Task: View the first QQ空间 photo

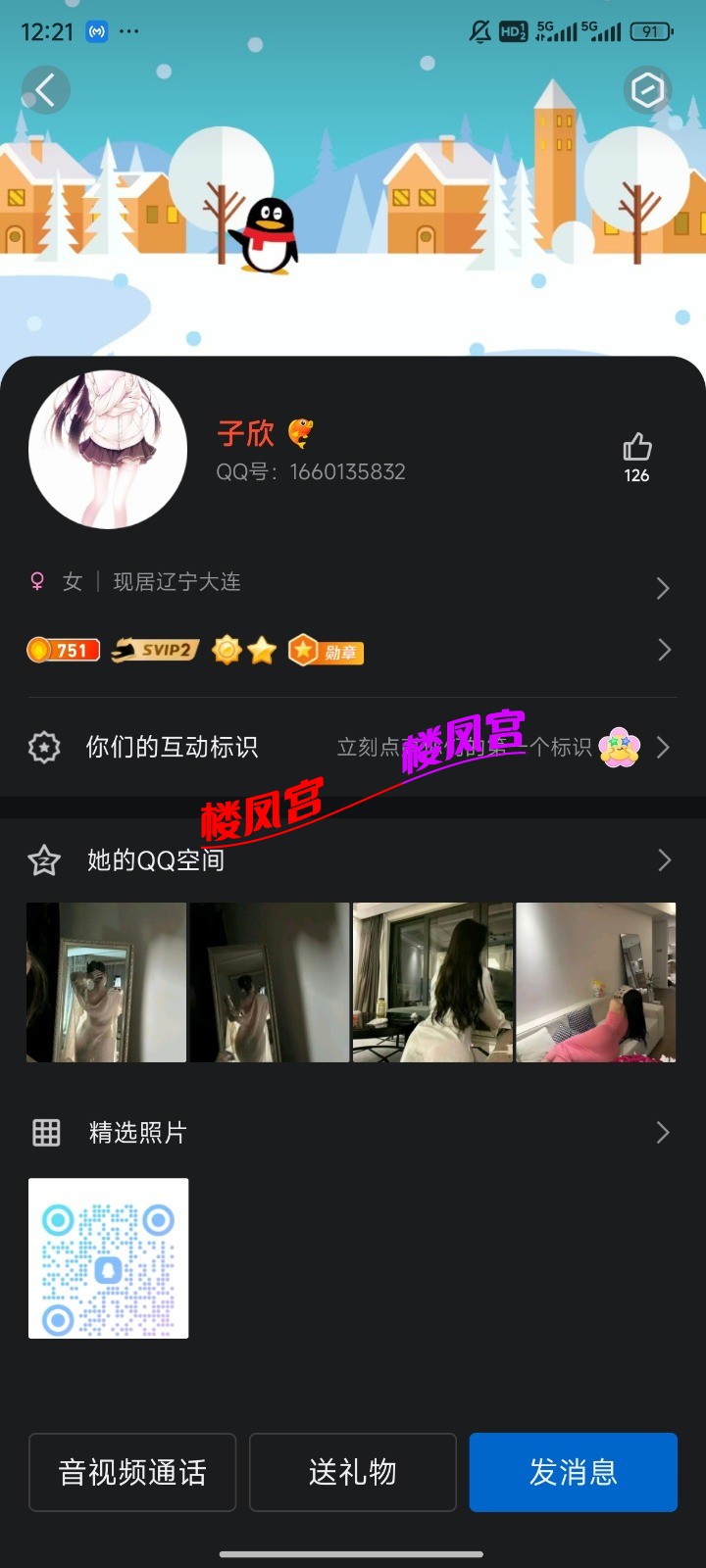Action: tap(106, 982)
